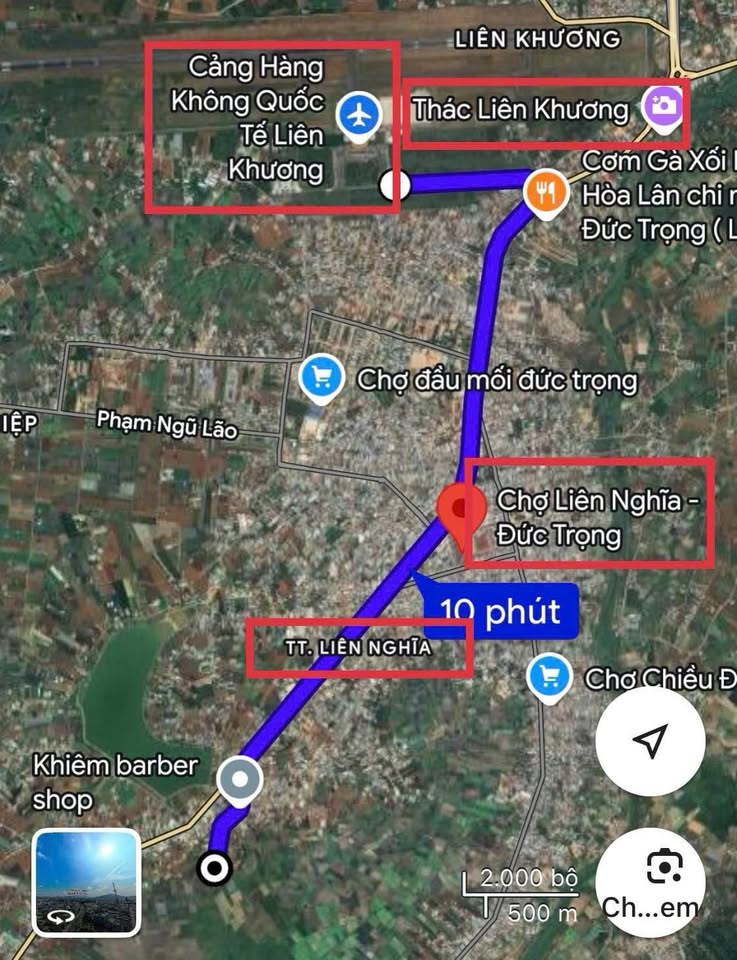Tap the navigation arrow location button

click(650, 741)
